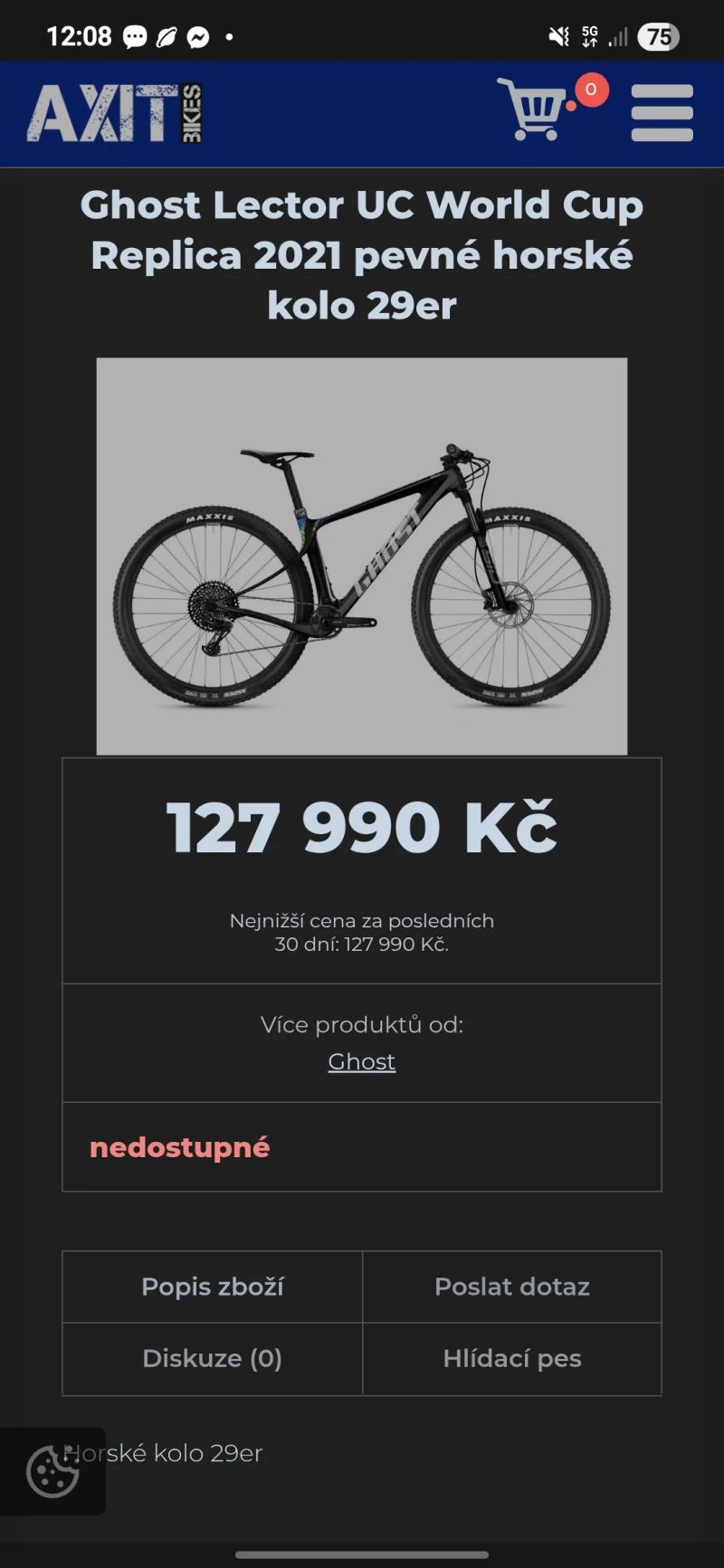Switch to the Diskuze (0) tab
Image resolution: width=724 pixels, height=1568 pixels.
pyautogui.click(x=212, y=1358)
